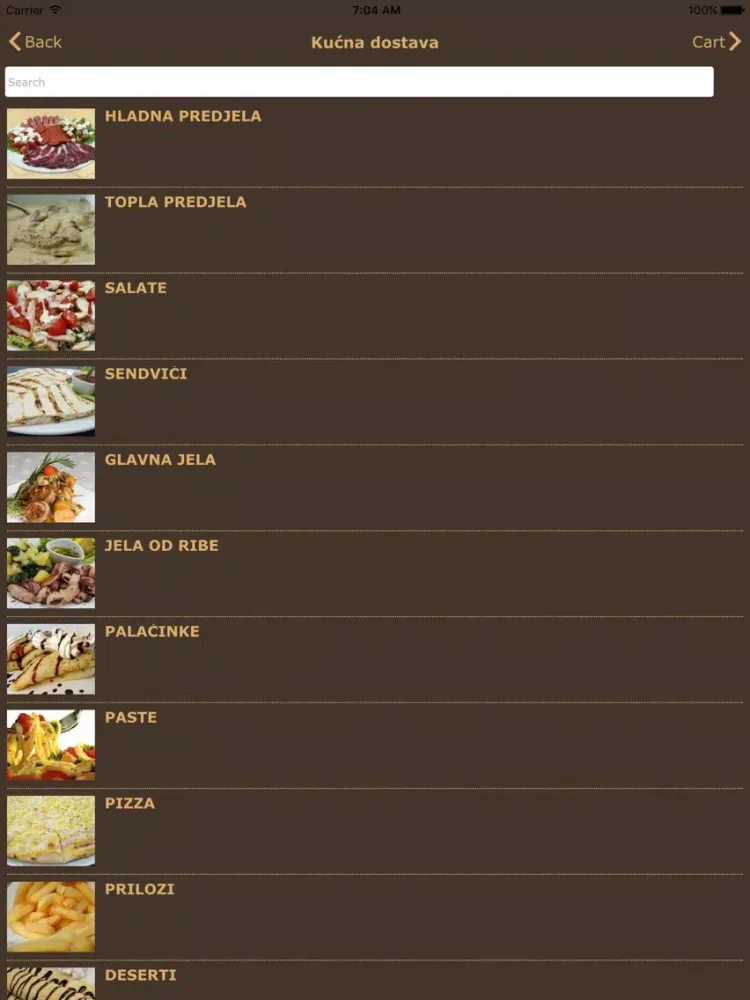Go back using the Back button

35,42
